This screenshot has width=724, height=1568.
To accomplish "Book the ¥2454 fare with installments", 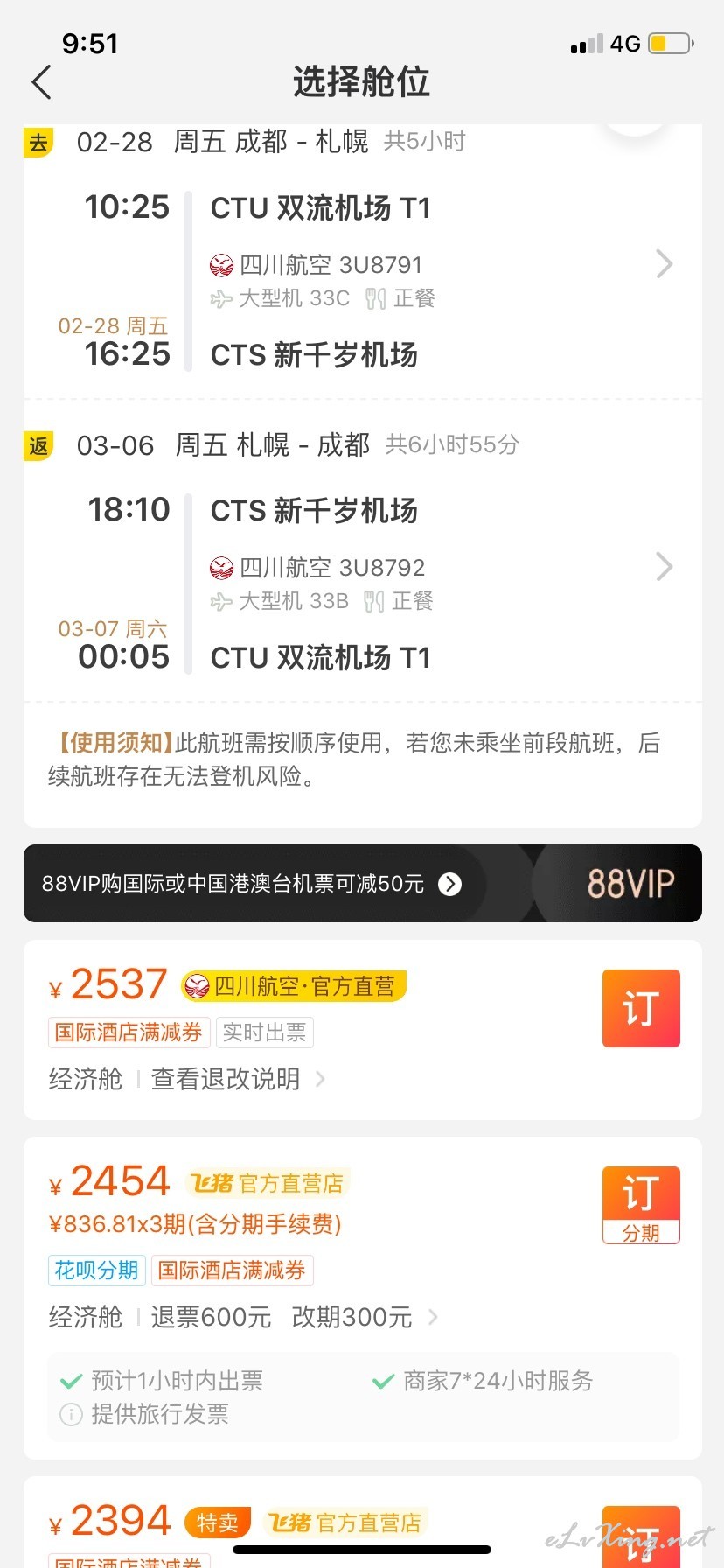I will pos(641,1205).
